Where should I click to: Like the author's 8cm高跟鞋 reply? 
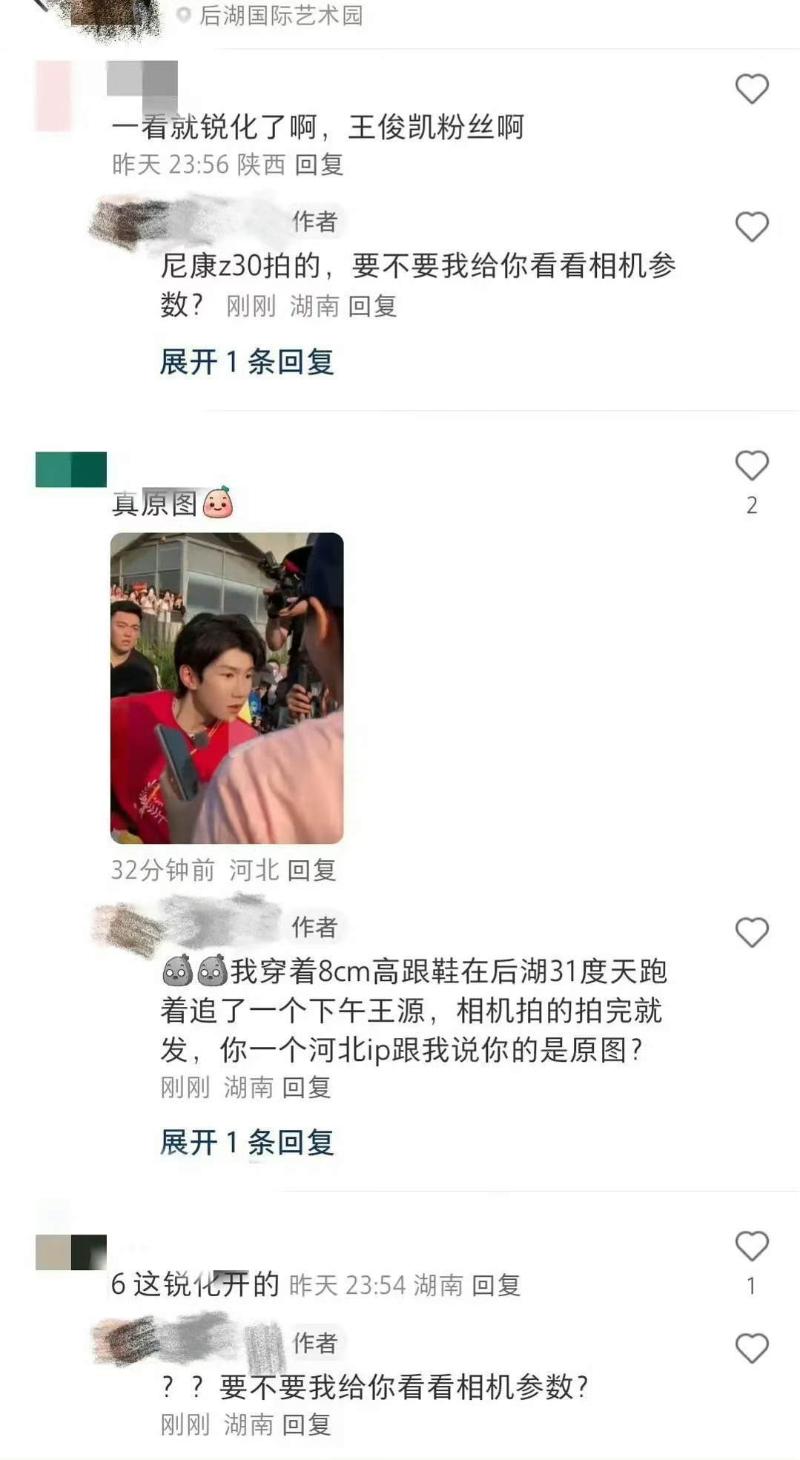(751, 932)
